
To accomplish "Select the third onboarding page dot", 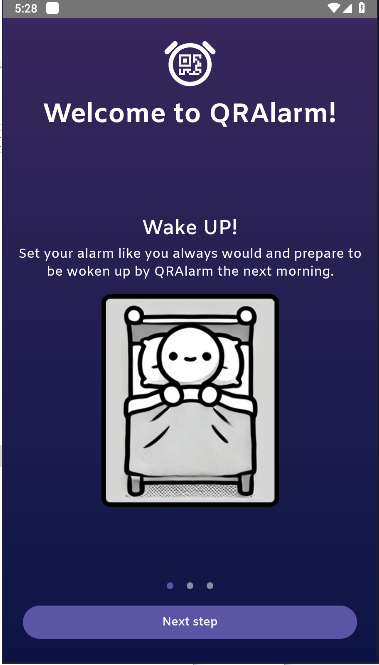I will point(210,586).
